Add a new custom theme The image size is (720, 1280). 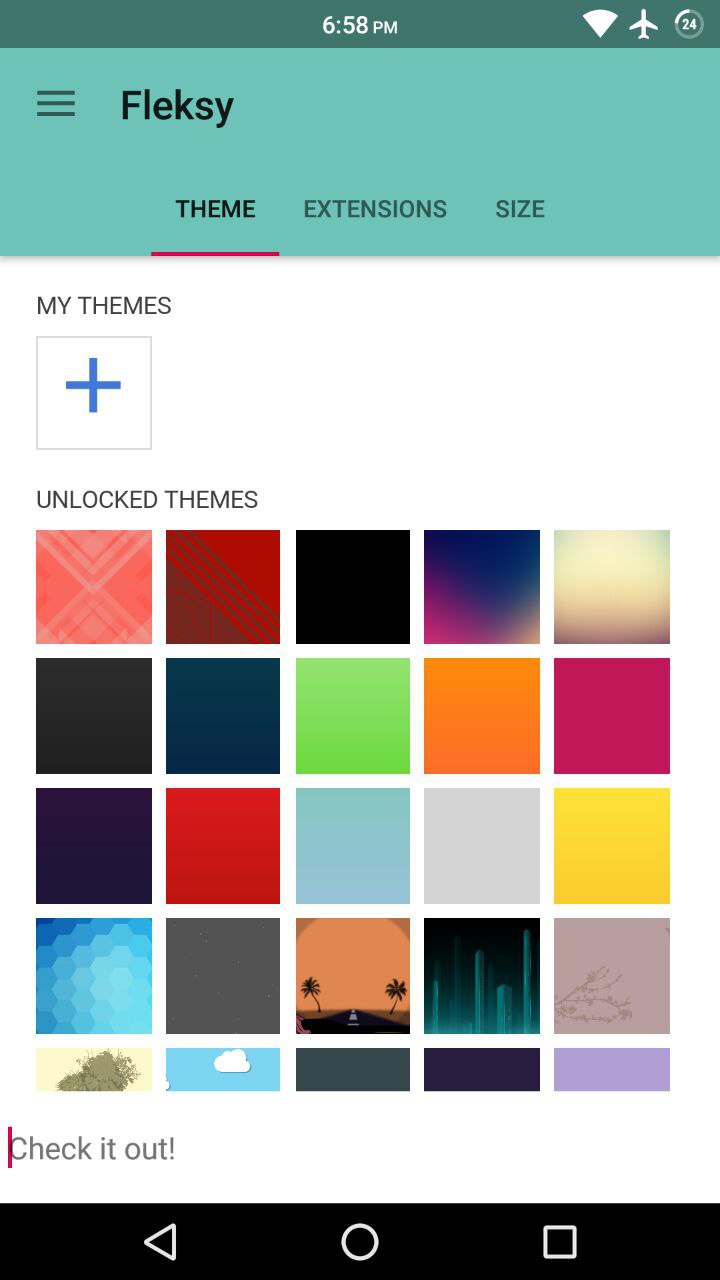(94, 393)
